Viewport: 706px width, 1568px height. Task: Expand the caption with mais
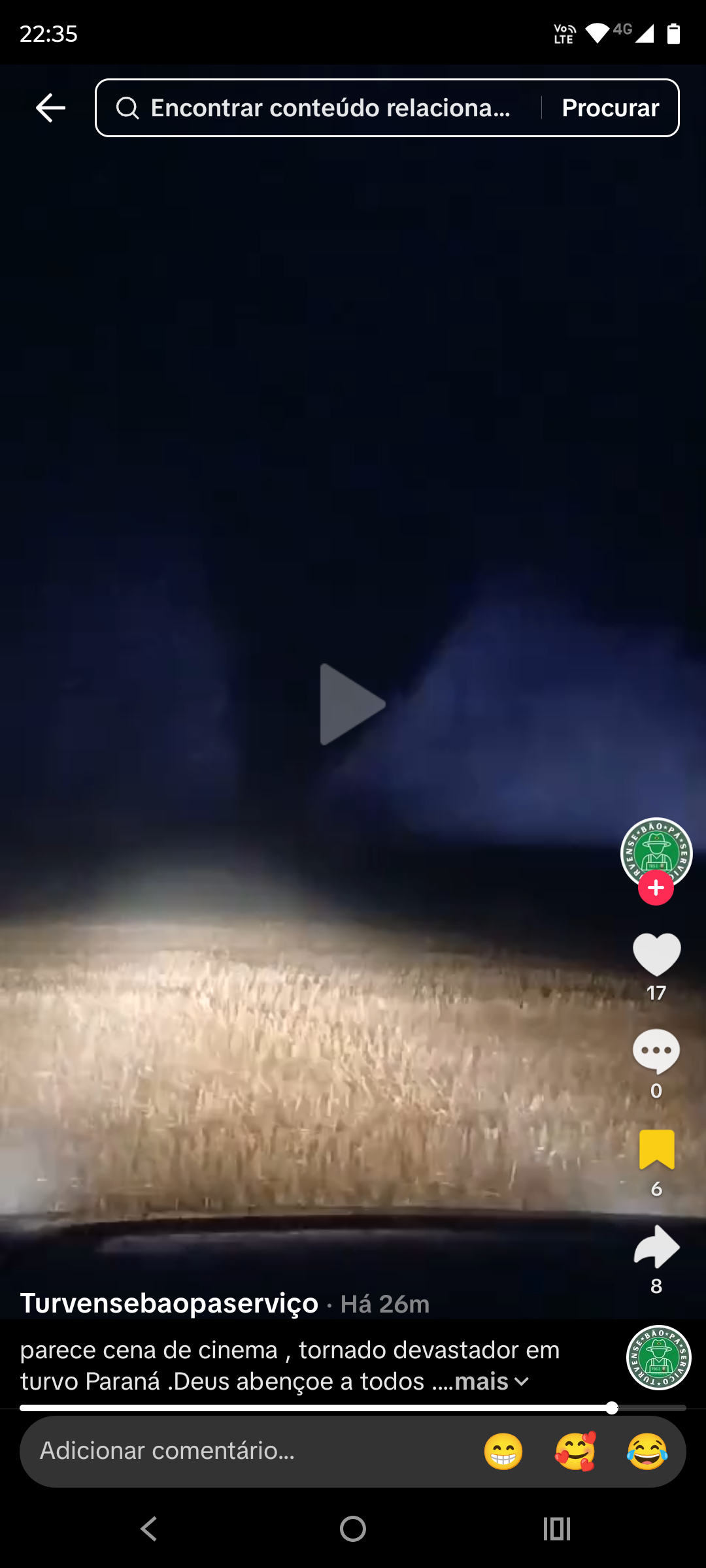click(x=490, y=1382)
